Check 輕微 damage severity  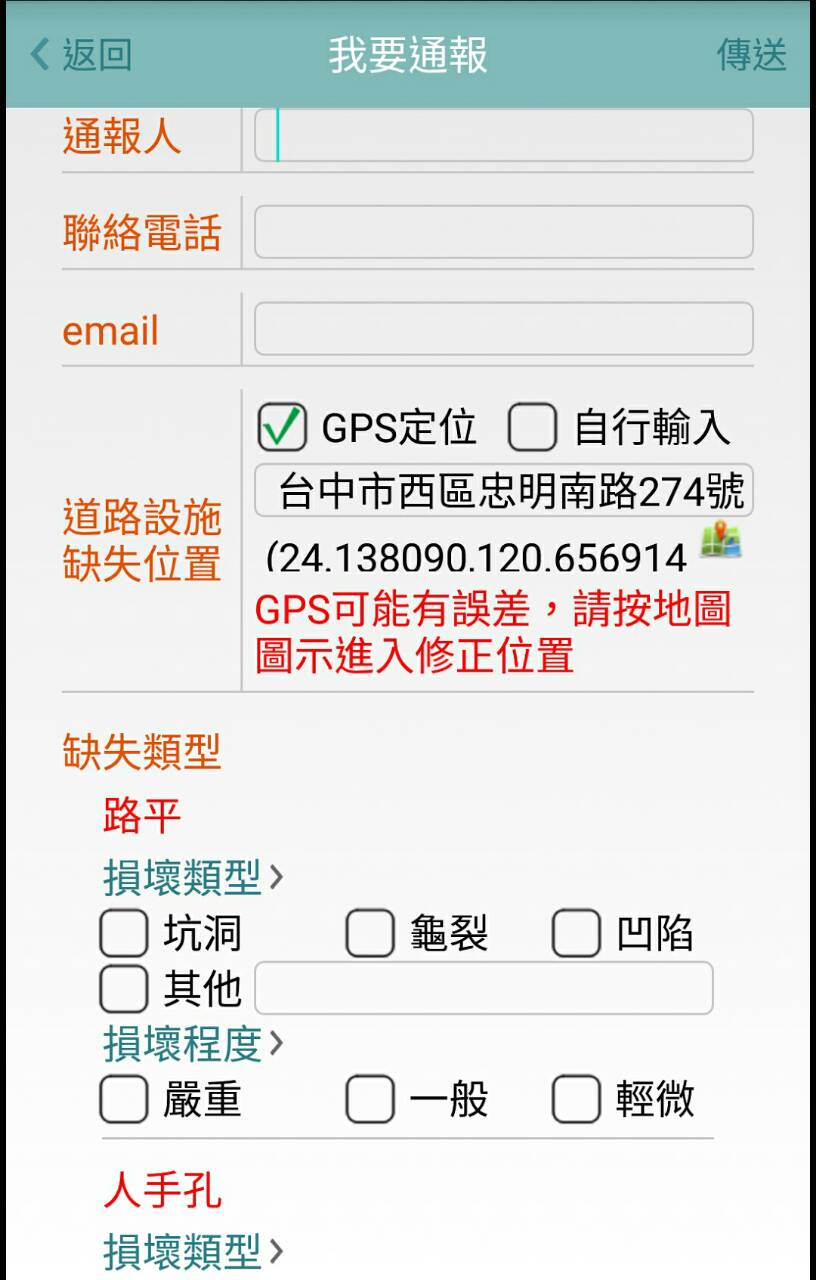click(x=576, y=1100)
